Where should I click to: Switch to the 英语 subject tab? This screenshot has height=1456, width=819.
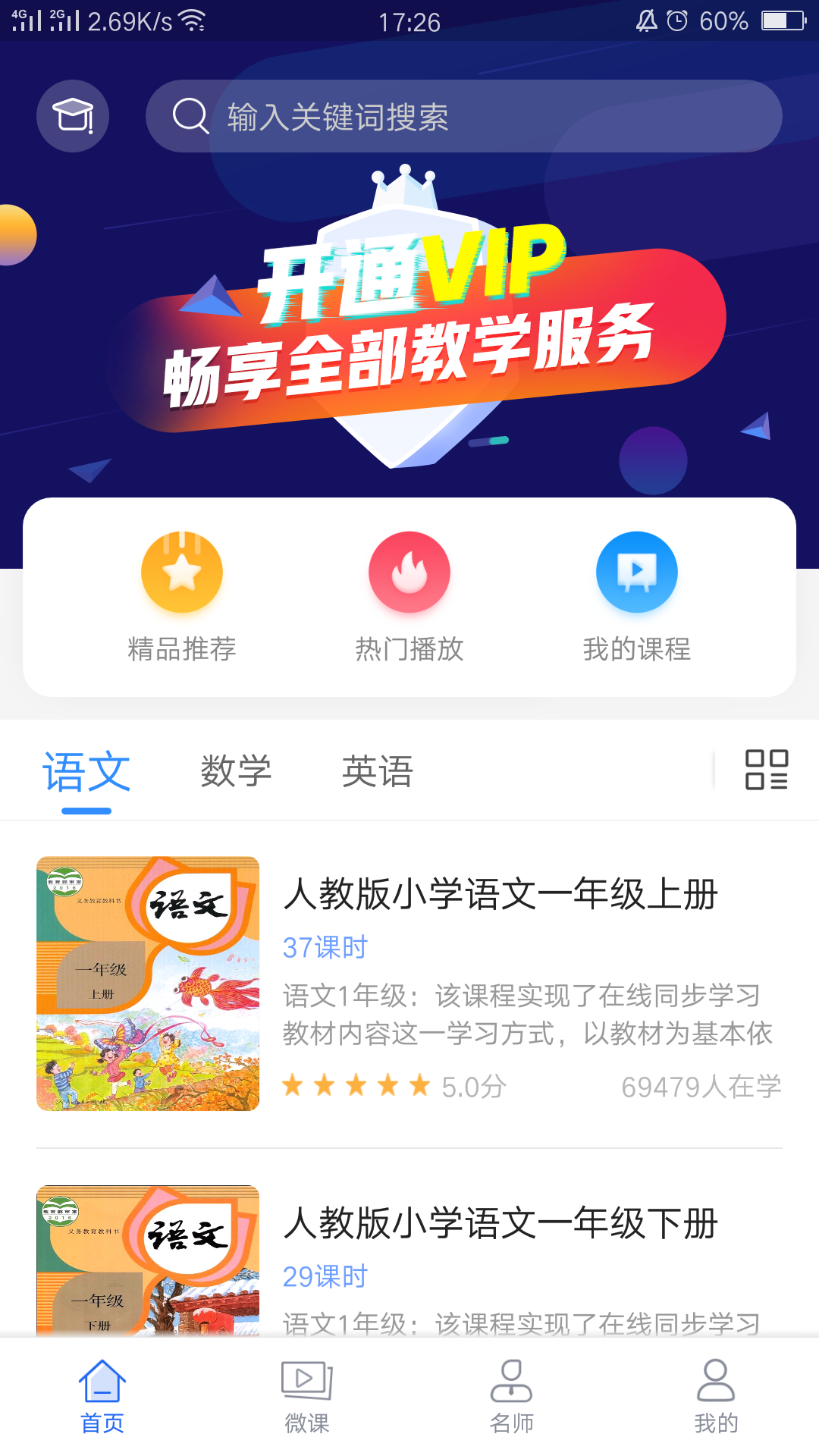click(x=377, y=770)
